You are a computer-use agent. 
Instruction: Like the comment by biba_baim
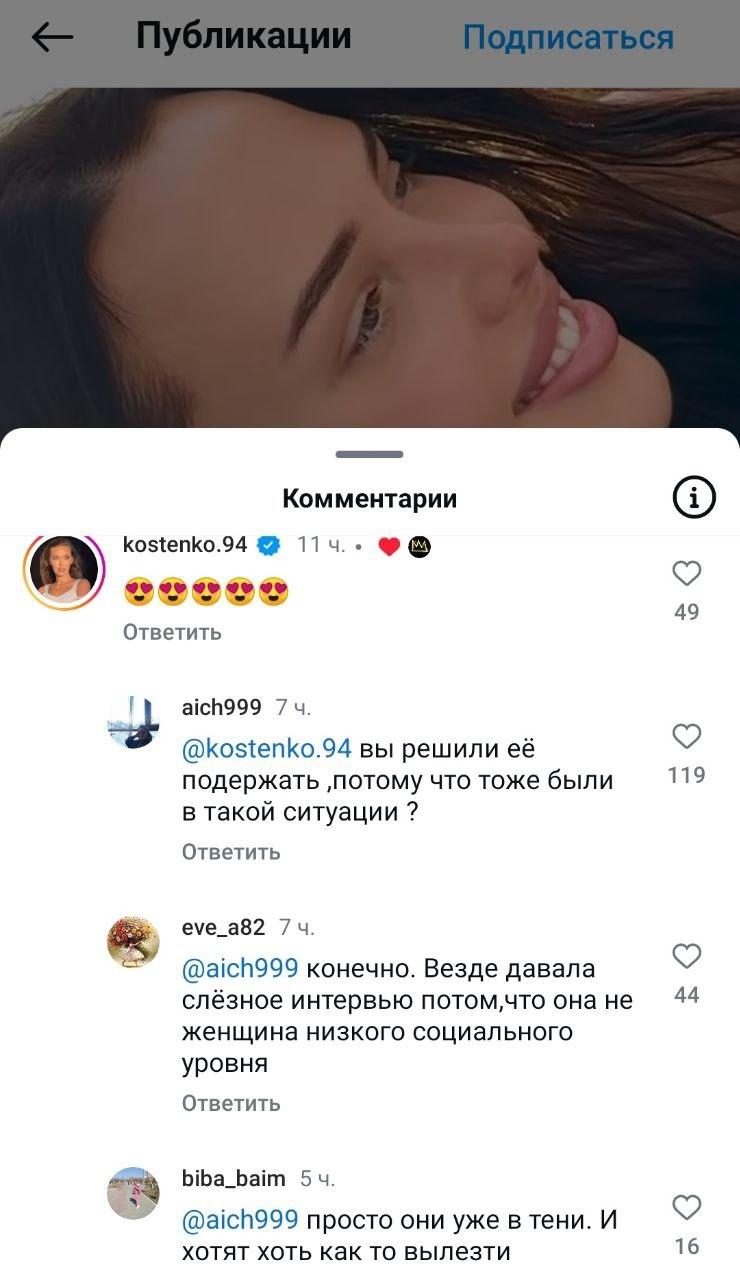tap(686, 1208)
